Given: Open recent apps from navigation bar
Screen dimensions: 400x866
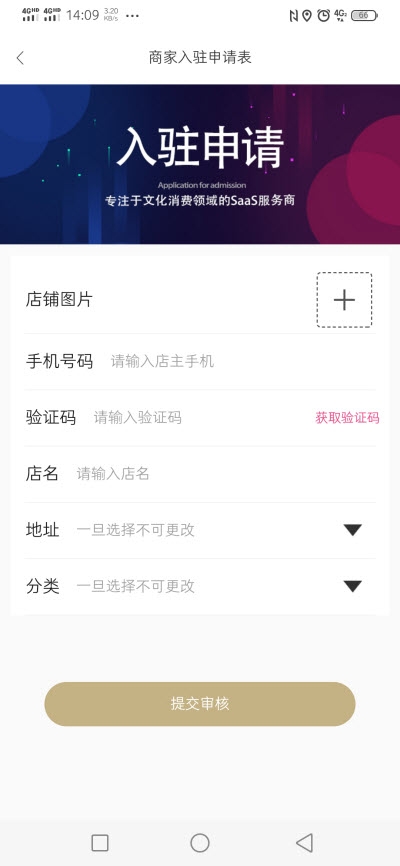Looking at the screenshot, I should [99, 843].
